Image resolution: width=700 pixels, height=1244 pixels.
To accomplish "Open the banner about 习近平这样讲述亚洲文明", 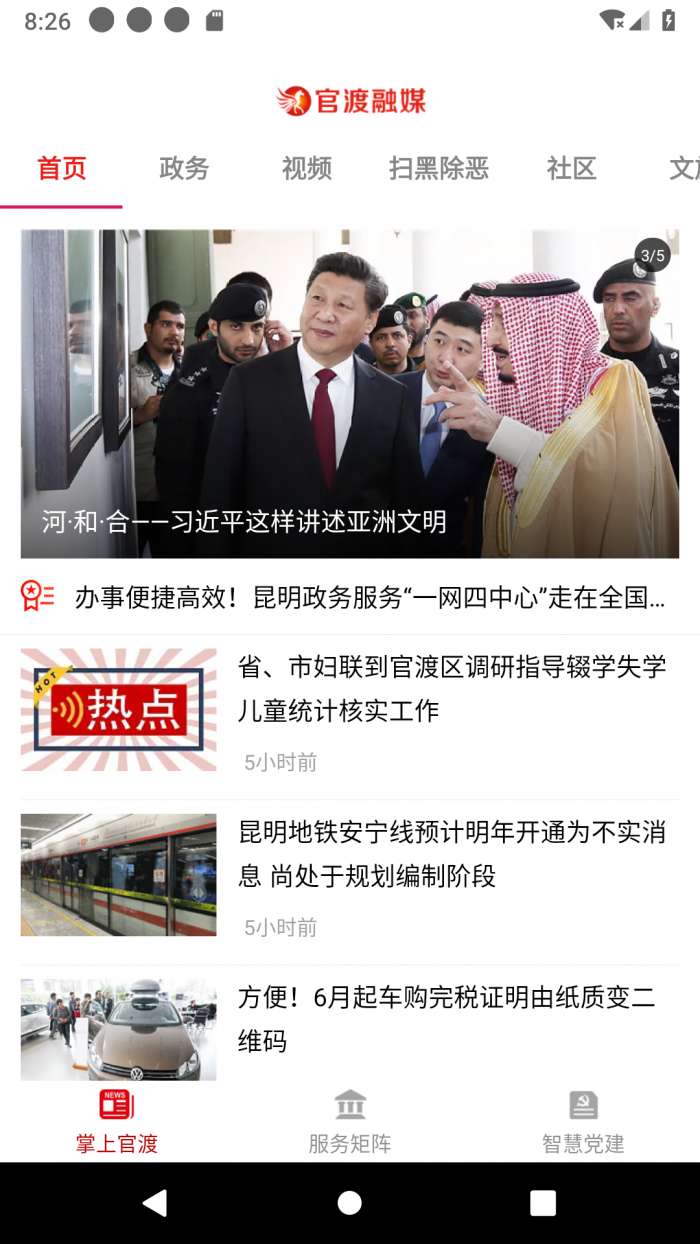I will (350, 393).
